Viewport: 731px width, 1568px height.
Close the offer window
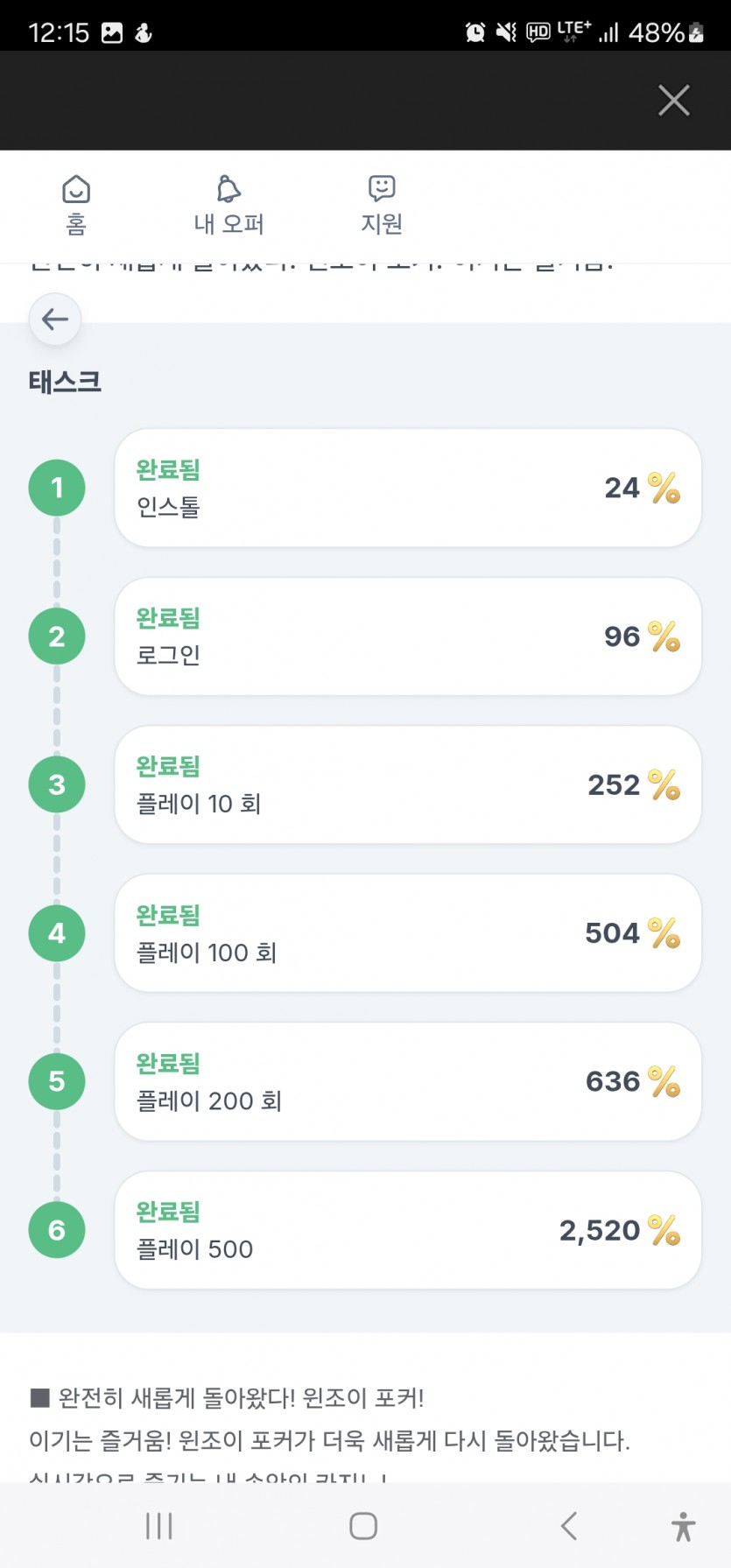pyautogui.click(x=673, y=101)
